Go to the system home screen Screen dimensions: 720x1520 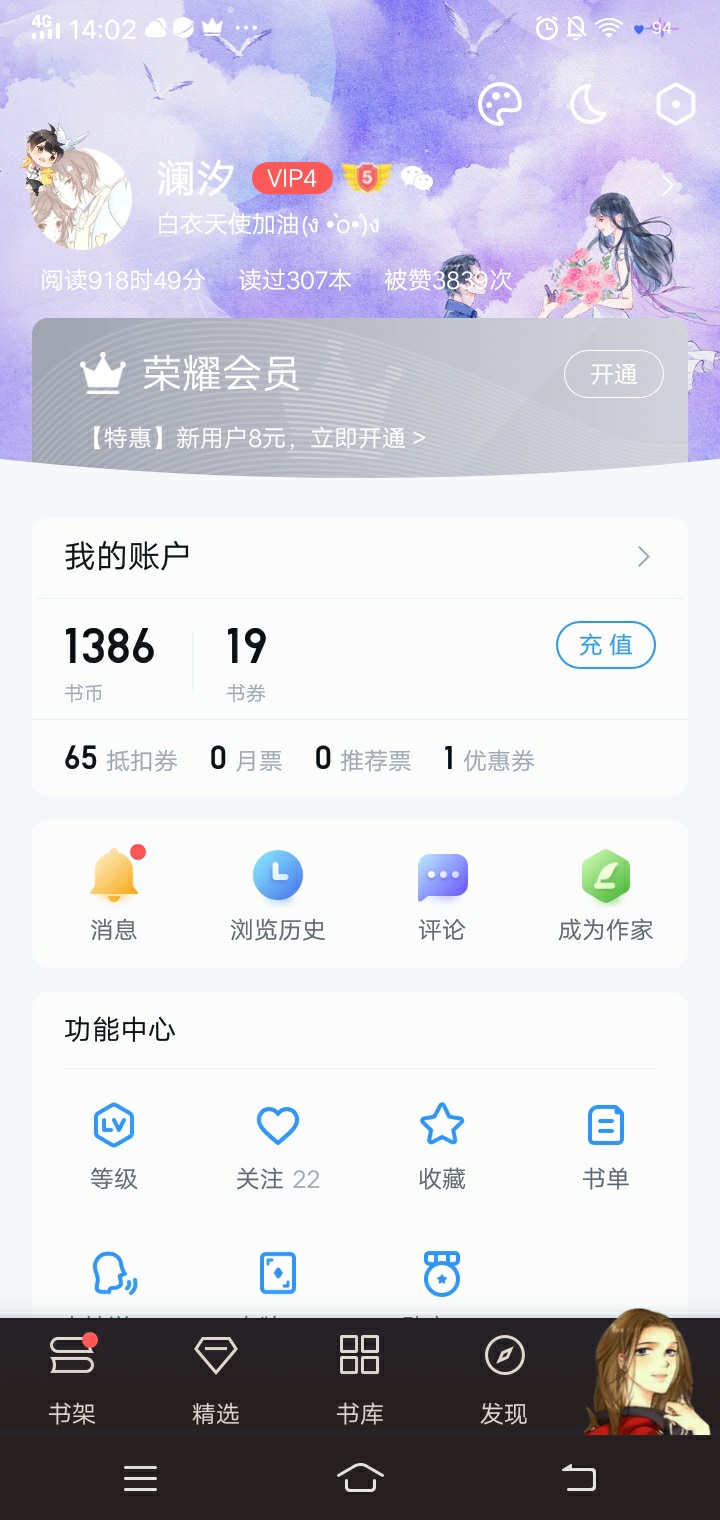pos(360,1477)
